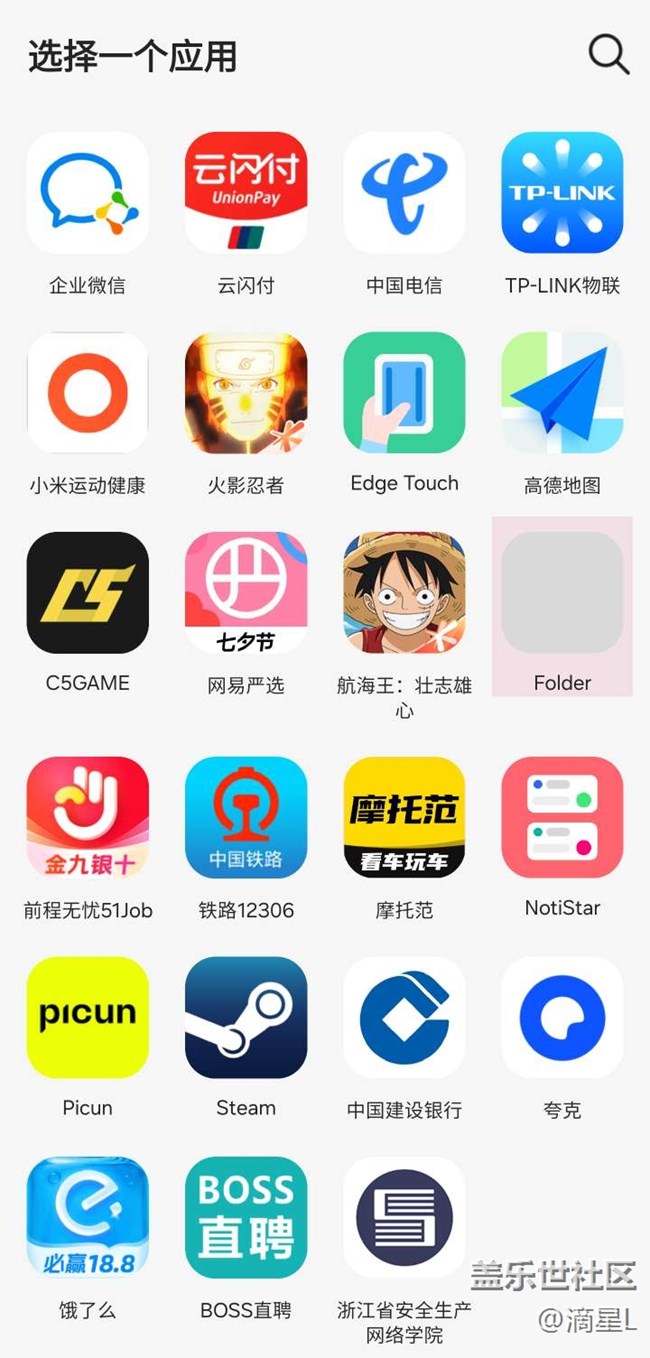Pick the 中国建设银行 app
The height and width of the screenshot is (1358, 650).
404,1018
